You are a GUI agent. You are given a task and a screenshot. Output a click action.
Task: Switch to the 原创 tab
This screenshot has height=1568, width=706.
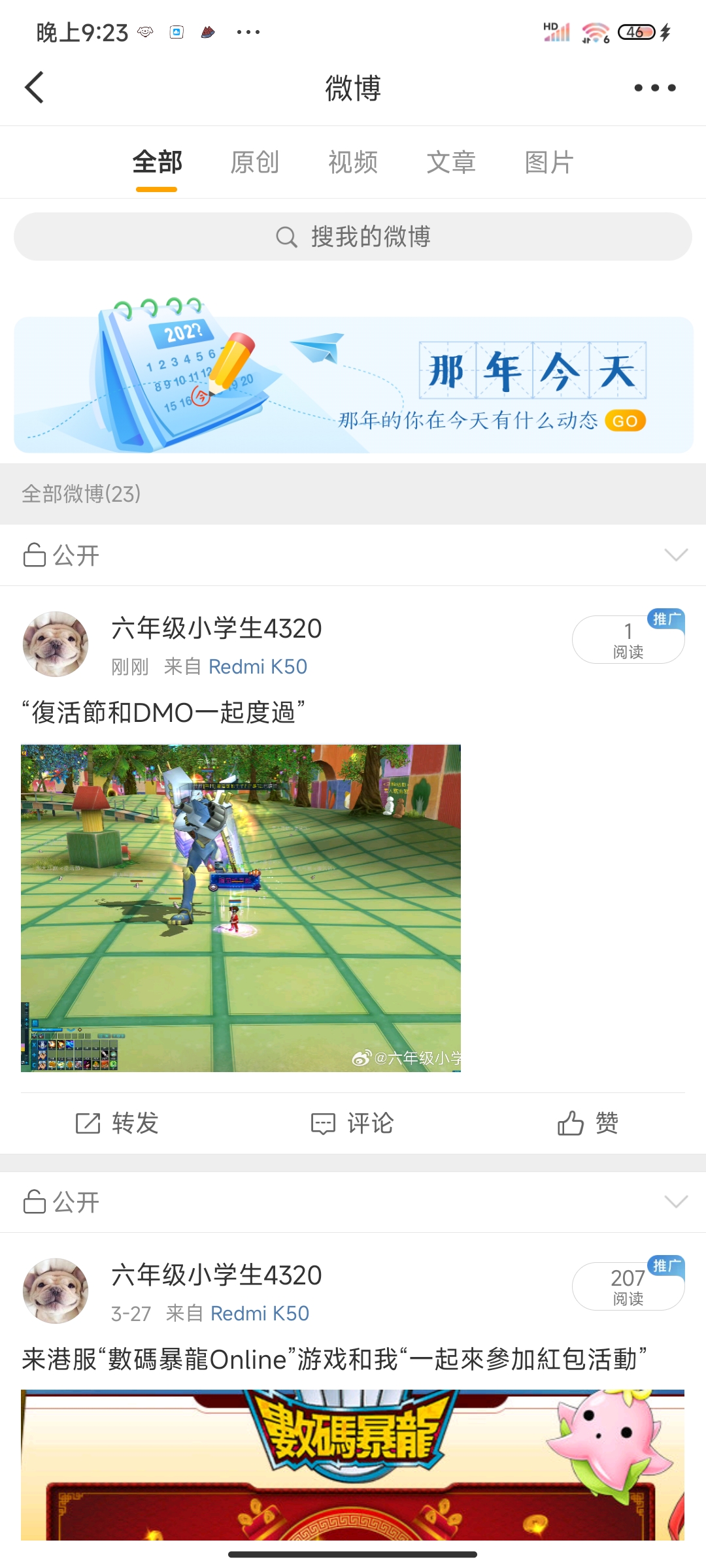point(255,162)
